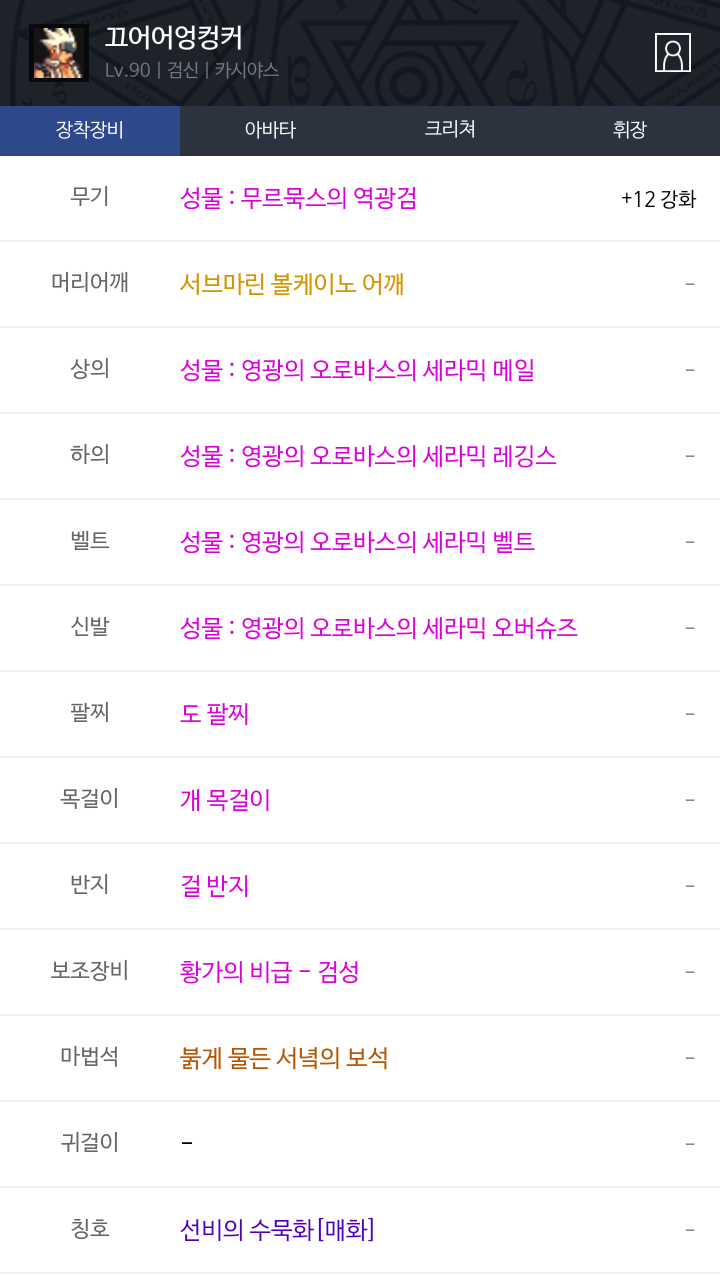View 성물 : 영광의 오로바스의 세라믹 오버슈즈
This screenshot has width=720, height=1280.
pos(378,628)
